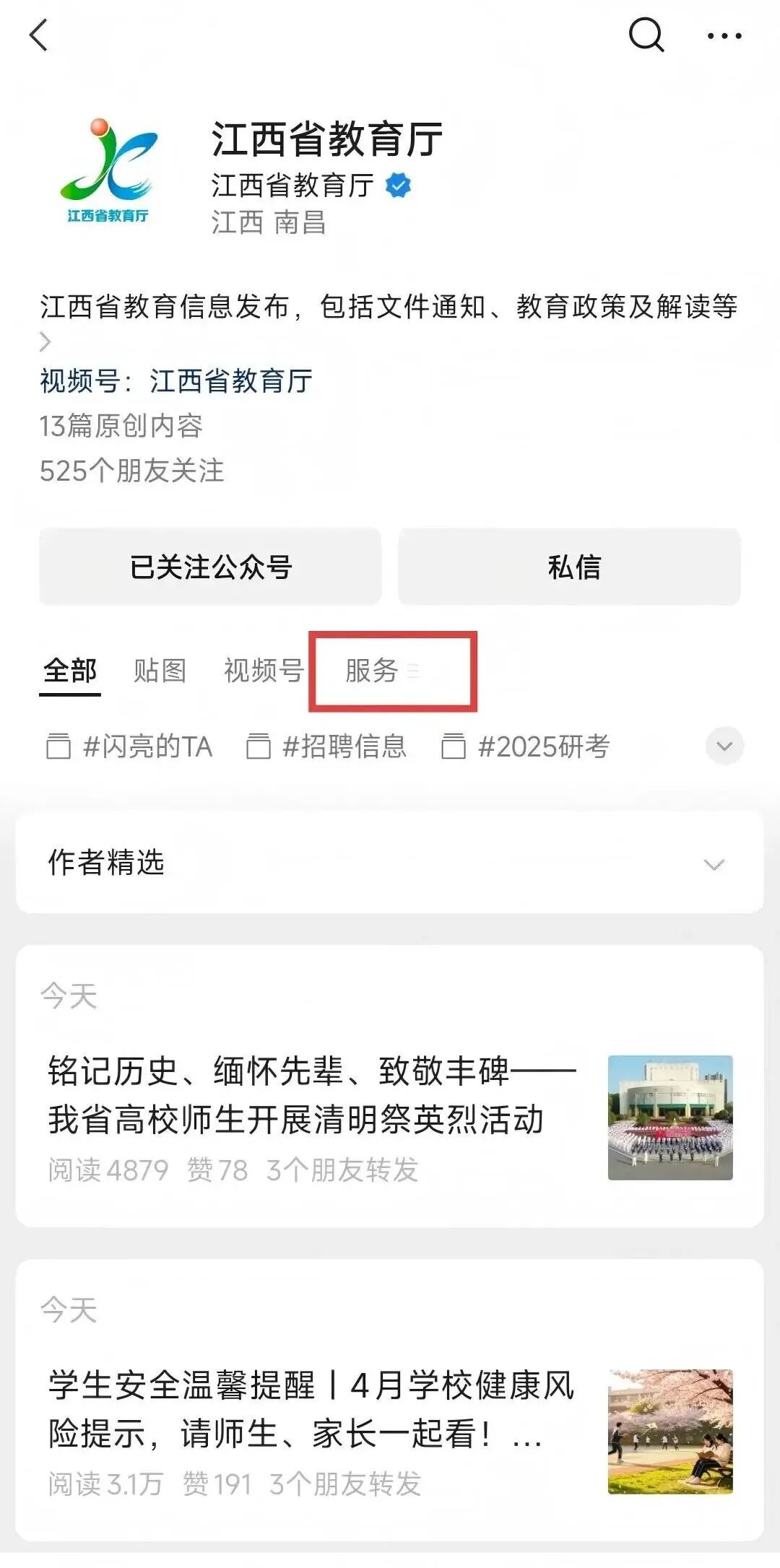Image resolution: width=780 pixels, height=1568 pixels.
Task: Expand the topic list with the round chevron
Action: (x=724, y=746)
